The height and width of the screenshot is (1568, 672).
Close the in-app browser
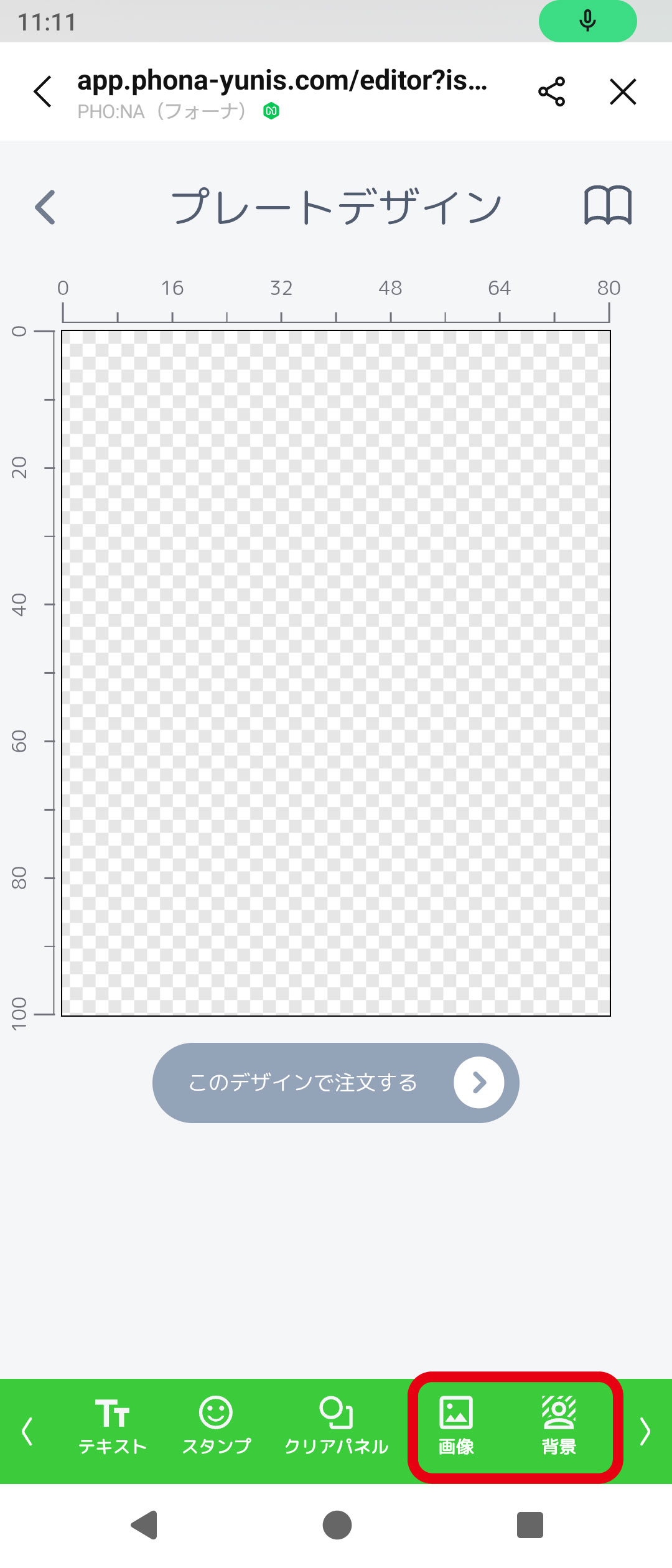[x=623, y=92]
